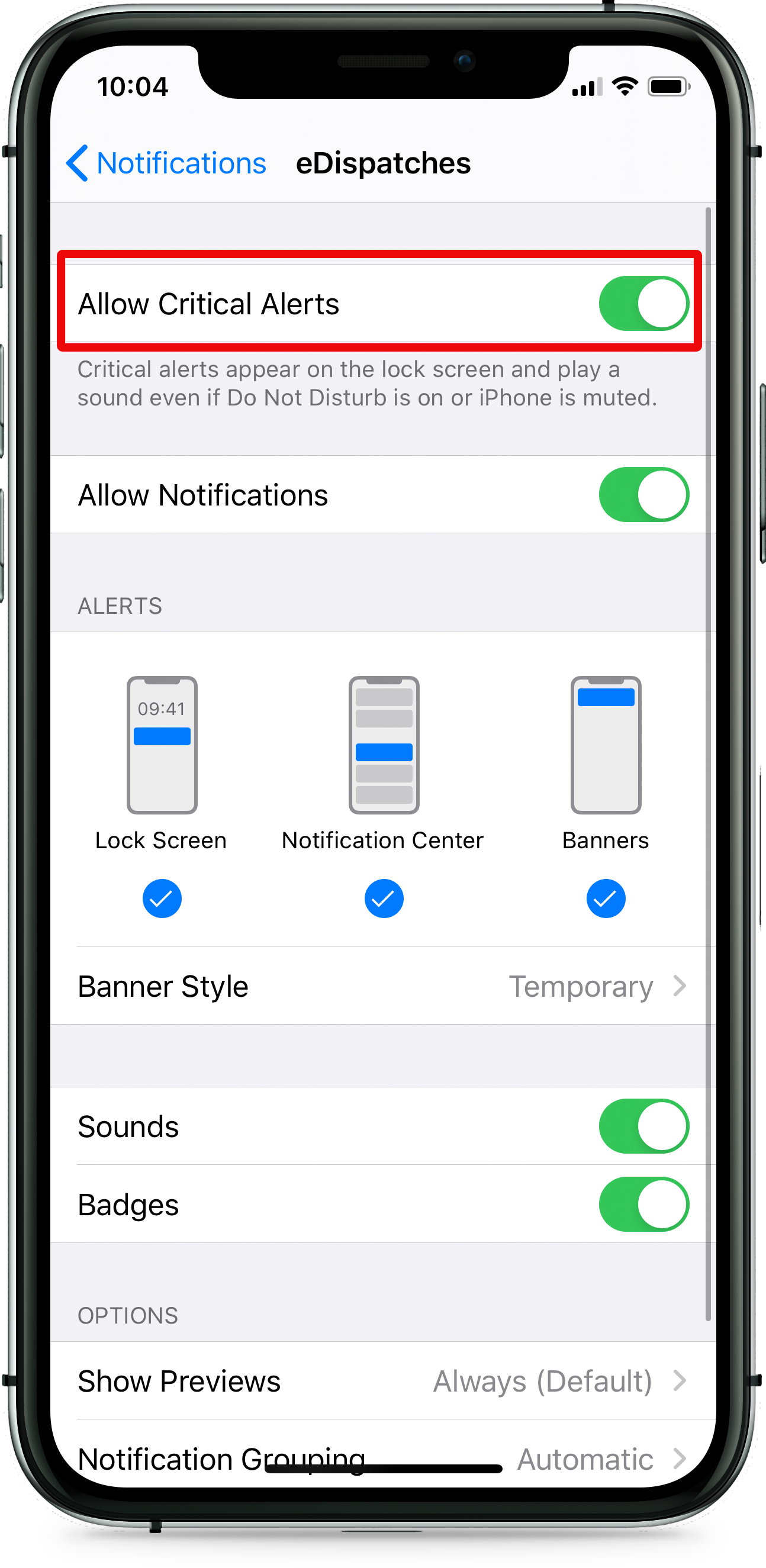Open Show Previews setting
The image size is (766, 1568).
point(382,1380)
